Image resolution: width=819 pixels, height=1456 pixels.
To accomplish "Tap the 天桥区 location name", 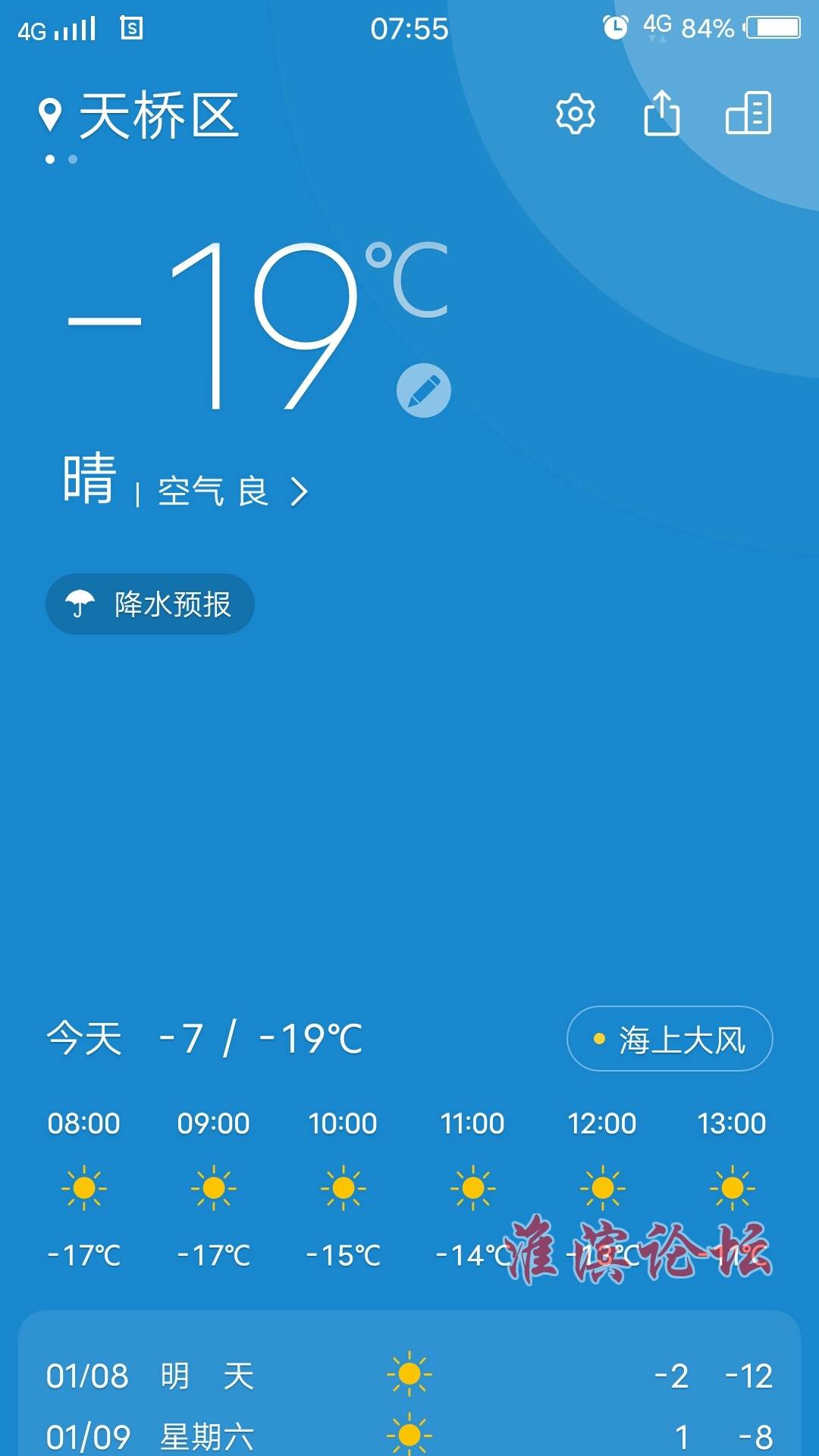I will pyautogui.click(x=158, y=116).
